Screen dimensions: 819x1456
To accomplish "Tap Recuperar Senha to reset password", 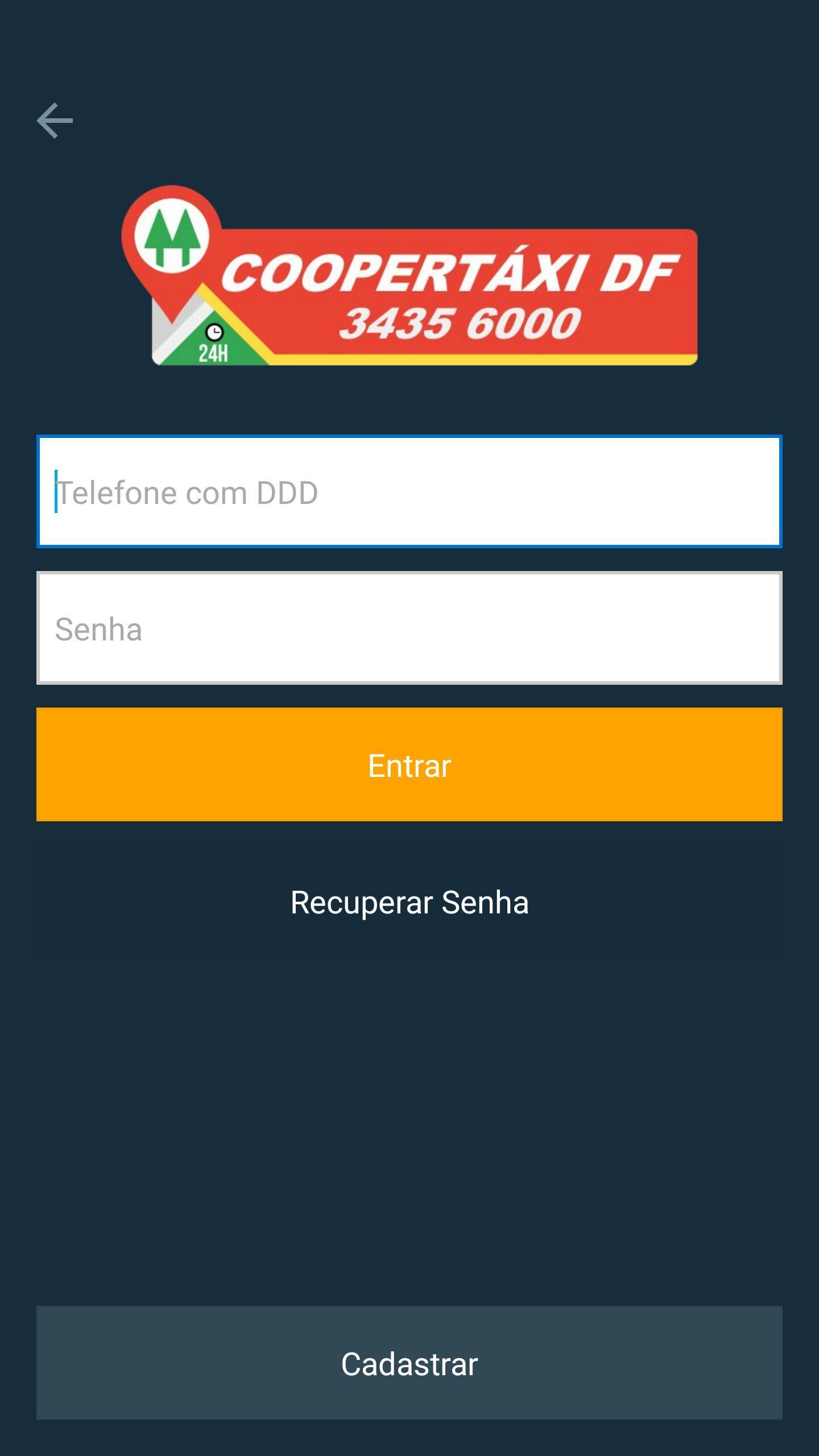I will (409, 901).
